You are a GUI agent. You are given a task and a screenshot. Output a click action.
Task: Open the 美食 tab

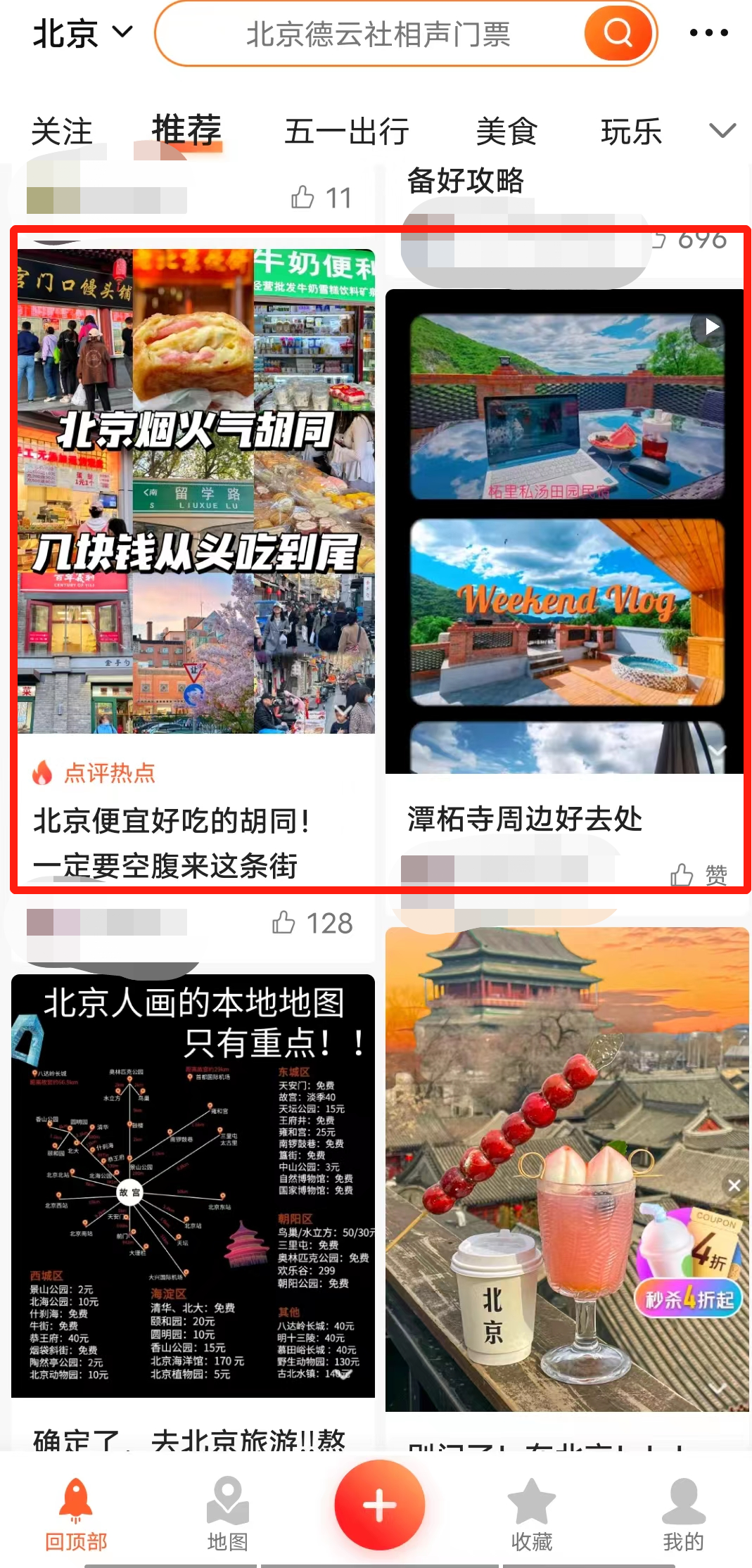[506, 132]
